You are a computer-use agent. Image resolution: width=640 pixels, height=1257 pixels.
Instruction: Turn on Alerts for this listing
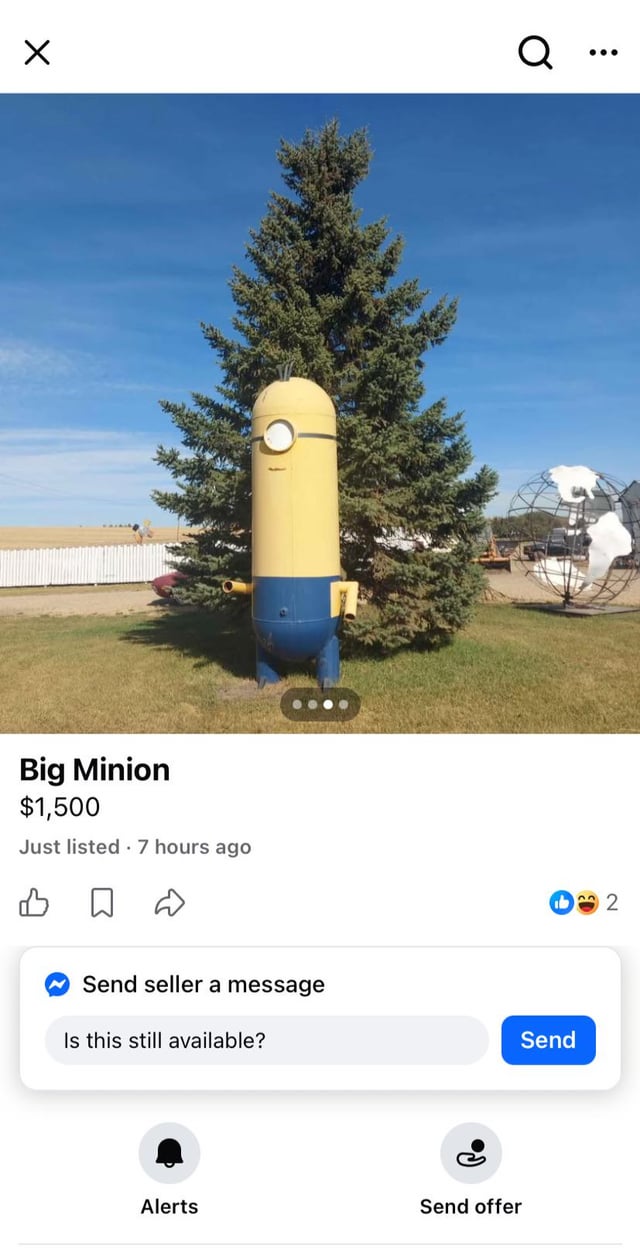pos(169,1154)
